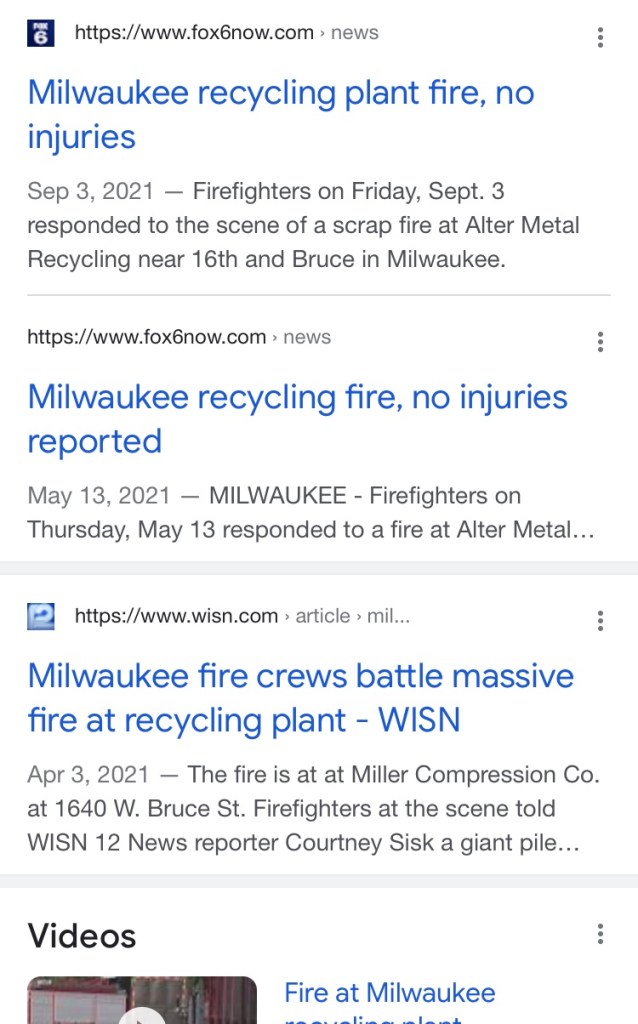The height and width of the screenshot is (1024, 638).
Task: Open the "Fire at Milwaukee" video link
Action: coord(389,994)
